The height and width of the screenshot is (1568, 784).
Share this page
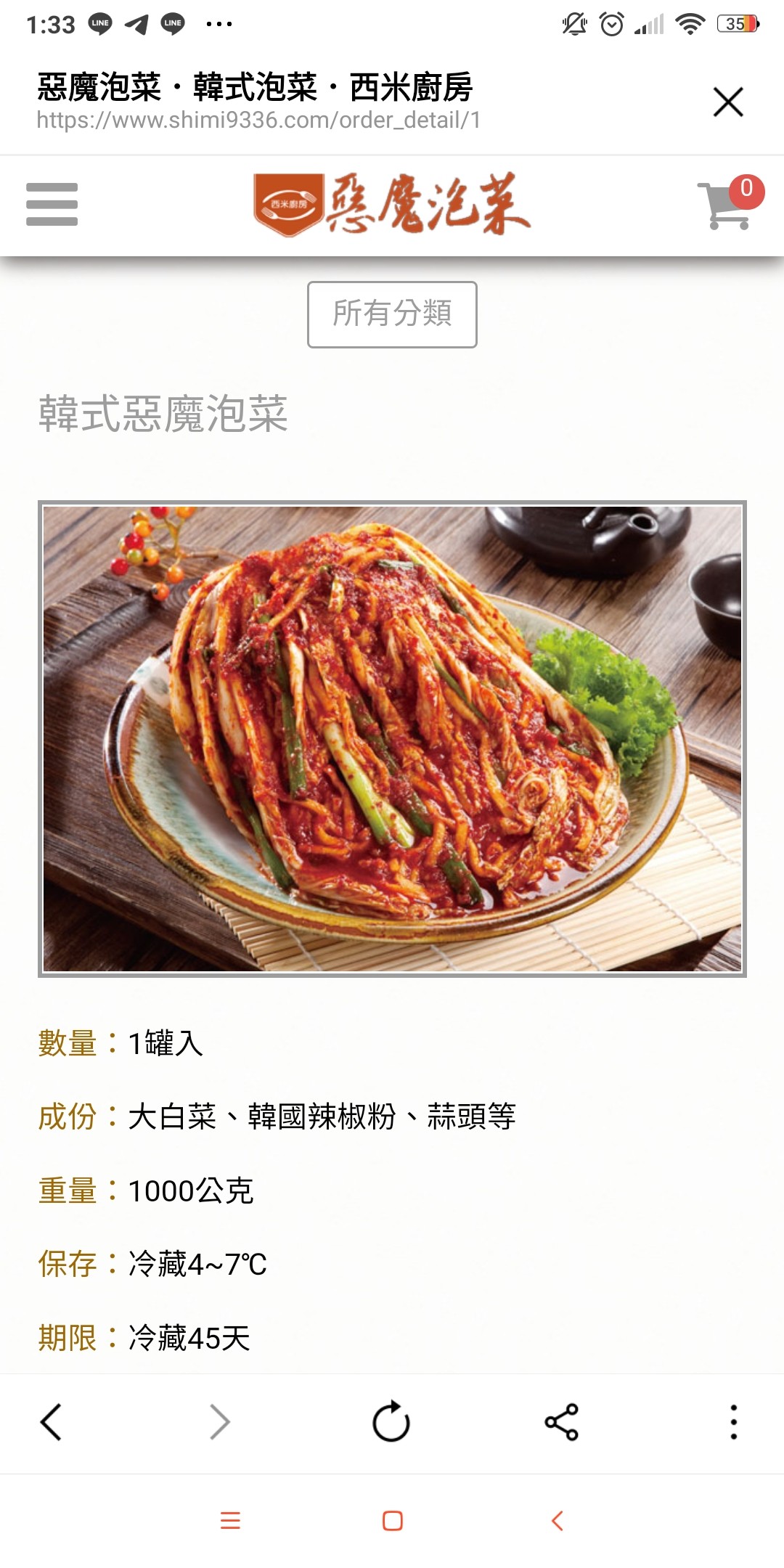[x=561, y=1422]
